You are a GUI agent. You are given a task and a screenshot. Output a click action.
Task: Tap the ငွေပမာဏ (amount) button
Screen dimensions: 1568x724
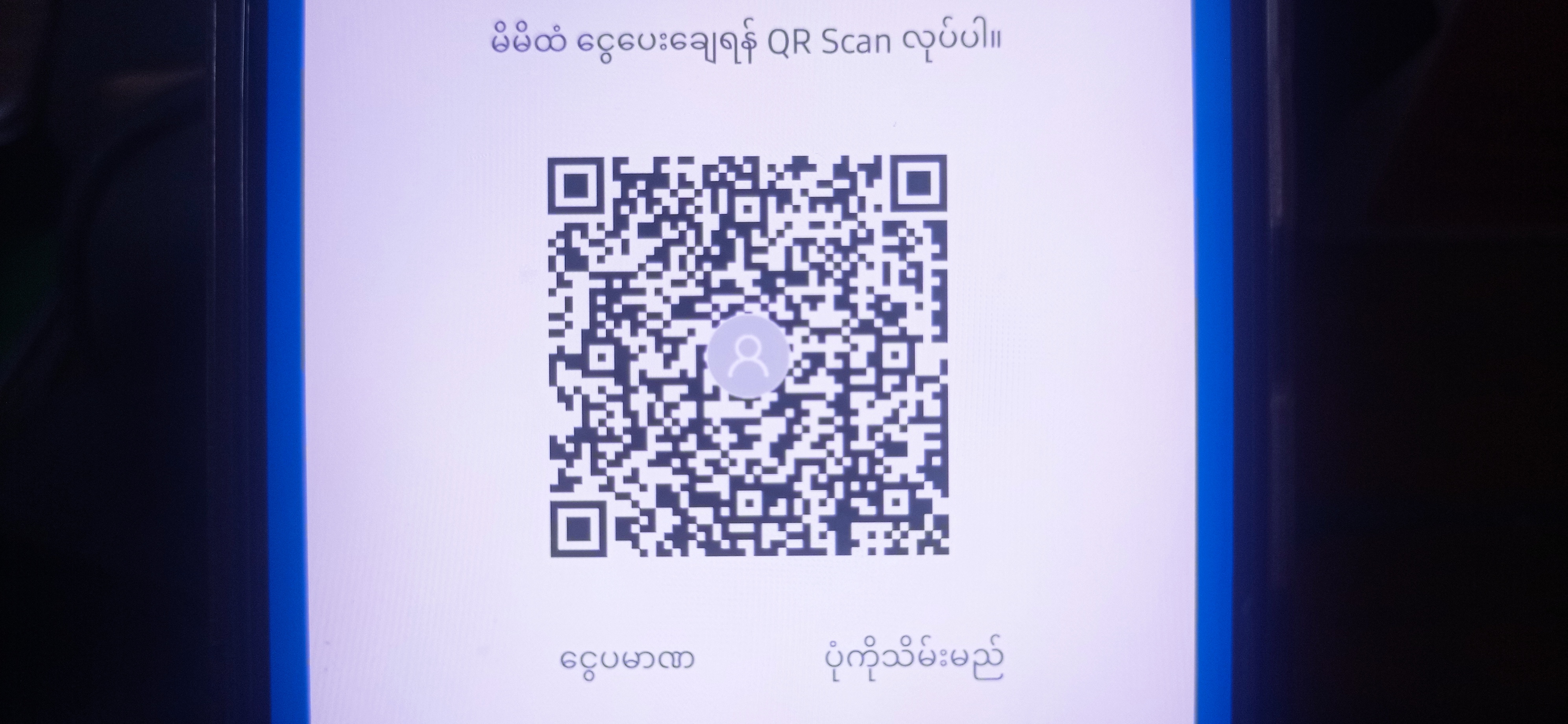[x=627, y=659]
